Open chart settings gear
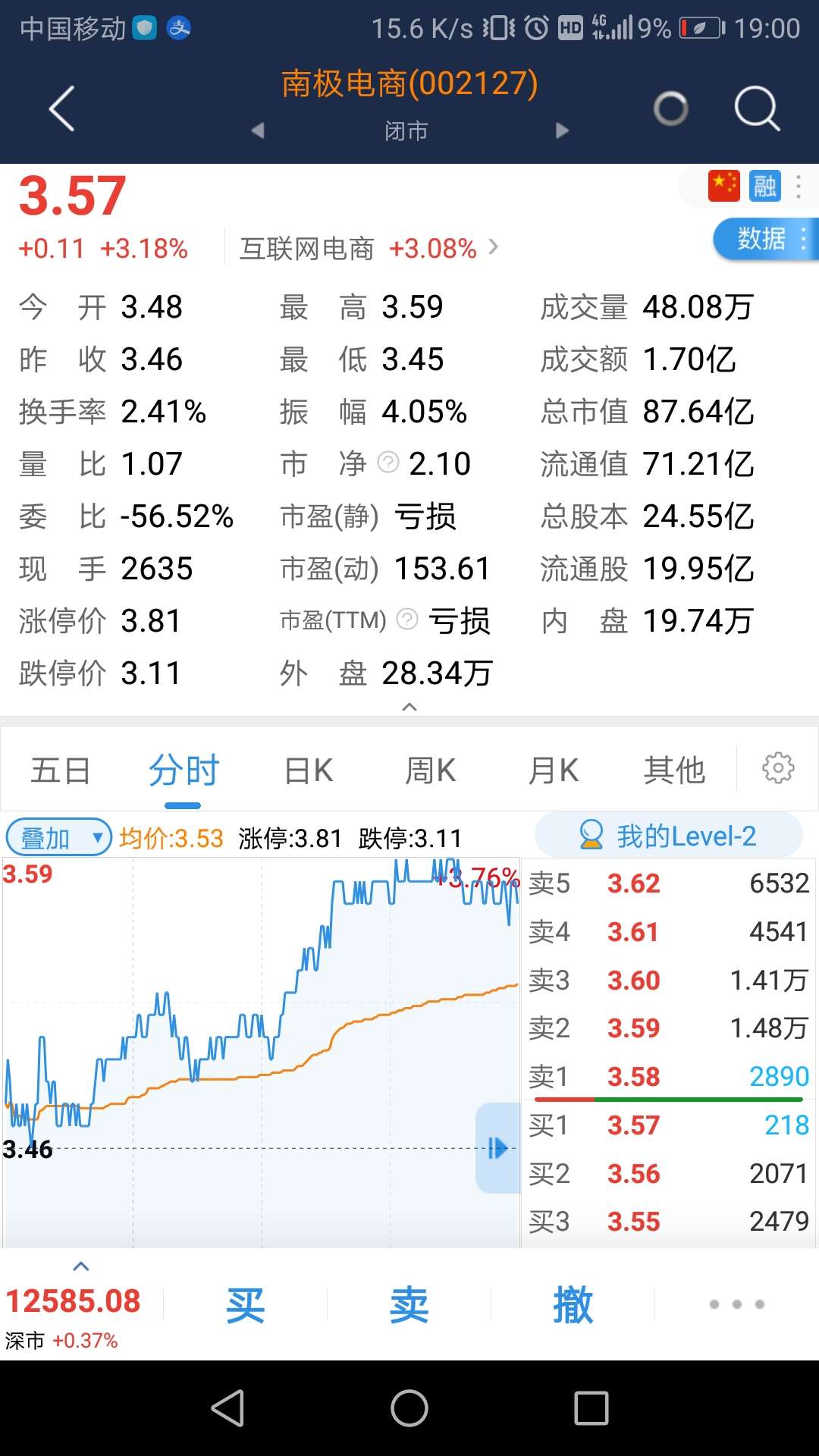Viewport: 819px width, 1456px height. click(x=778, y=768)
